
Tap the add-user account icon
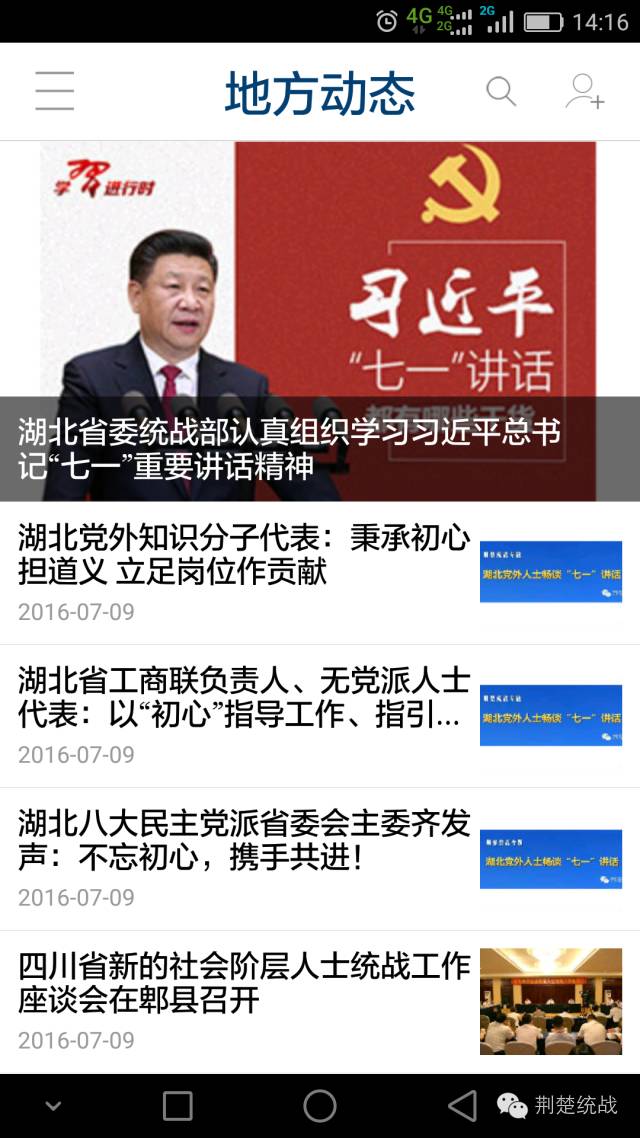tap(584, 91)
